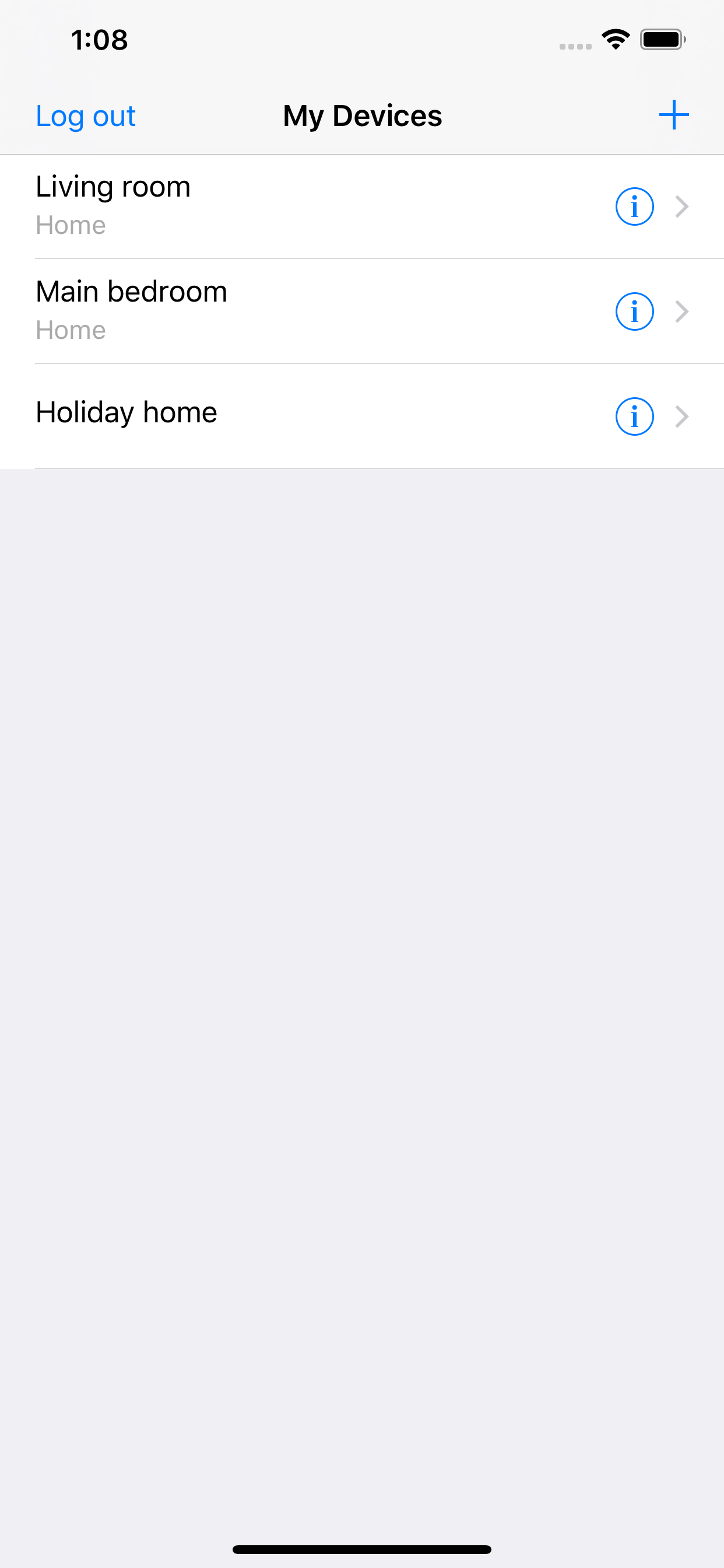
Task: Tap the clock in the status bar
Action: pyautogui.click(x=99, y=40)
